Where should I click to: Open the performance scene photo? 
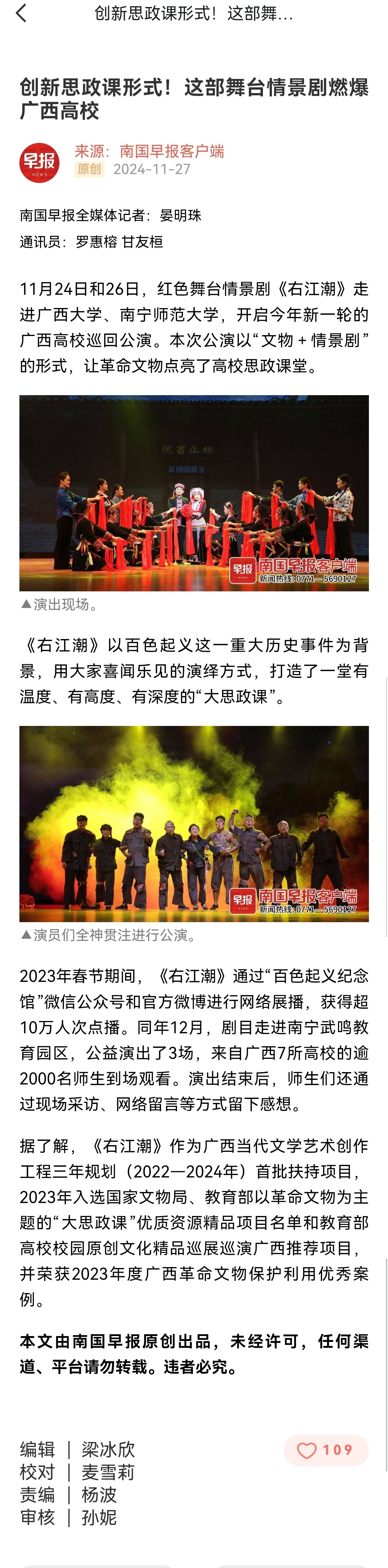coord(194,493)
